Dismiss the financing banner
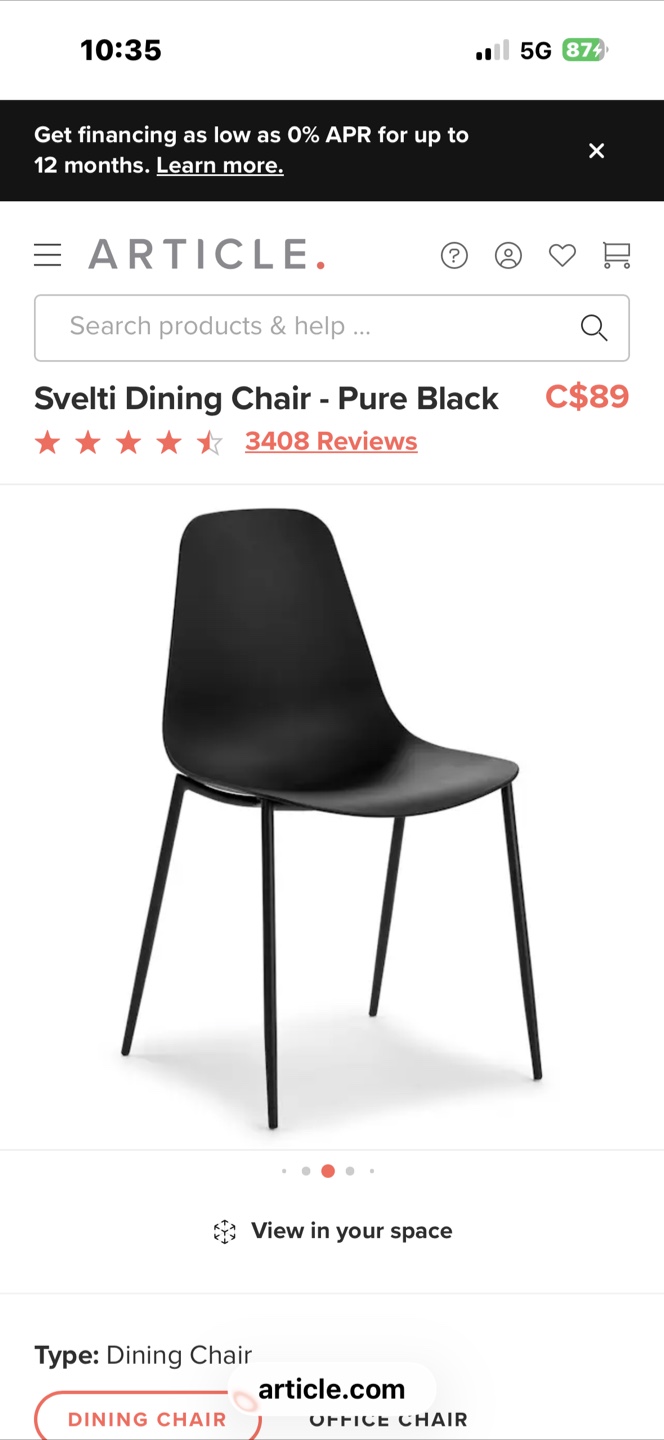664x1440 pixels. point(596,151)
